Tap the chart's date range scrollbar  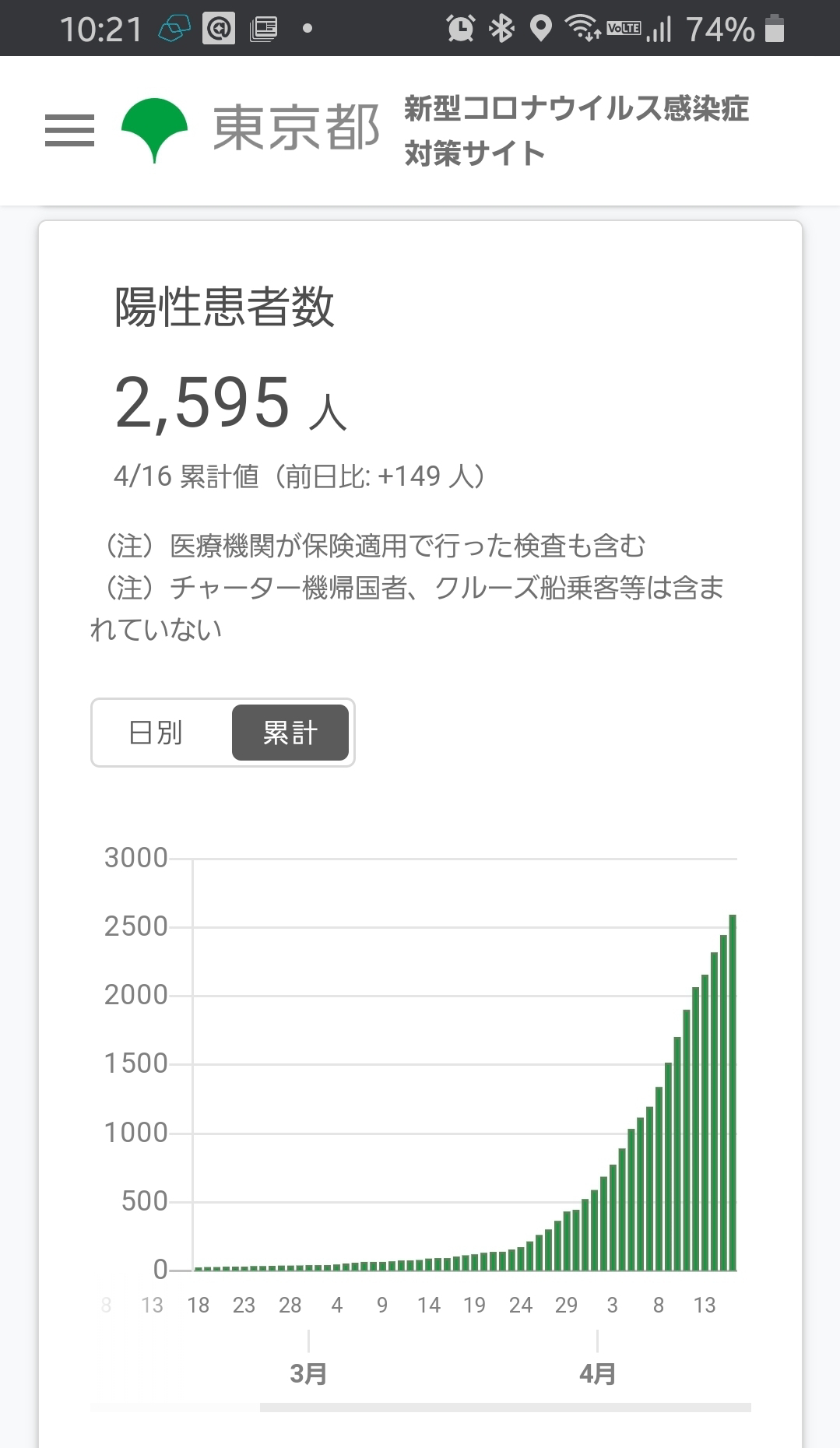(x=505, y=1408)
